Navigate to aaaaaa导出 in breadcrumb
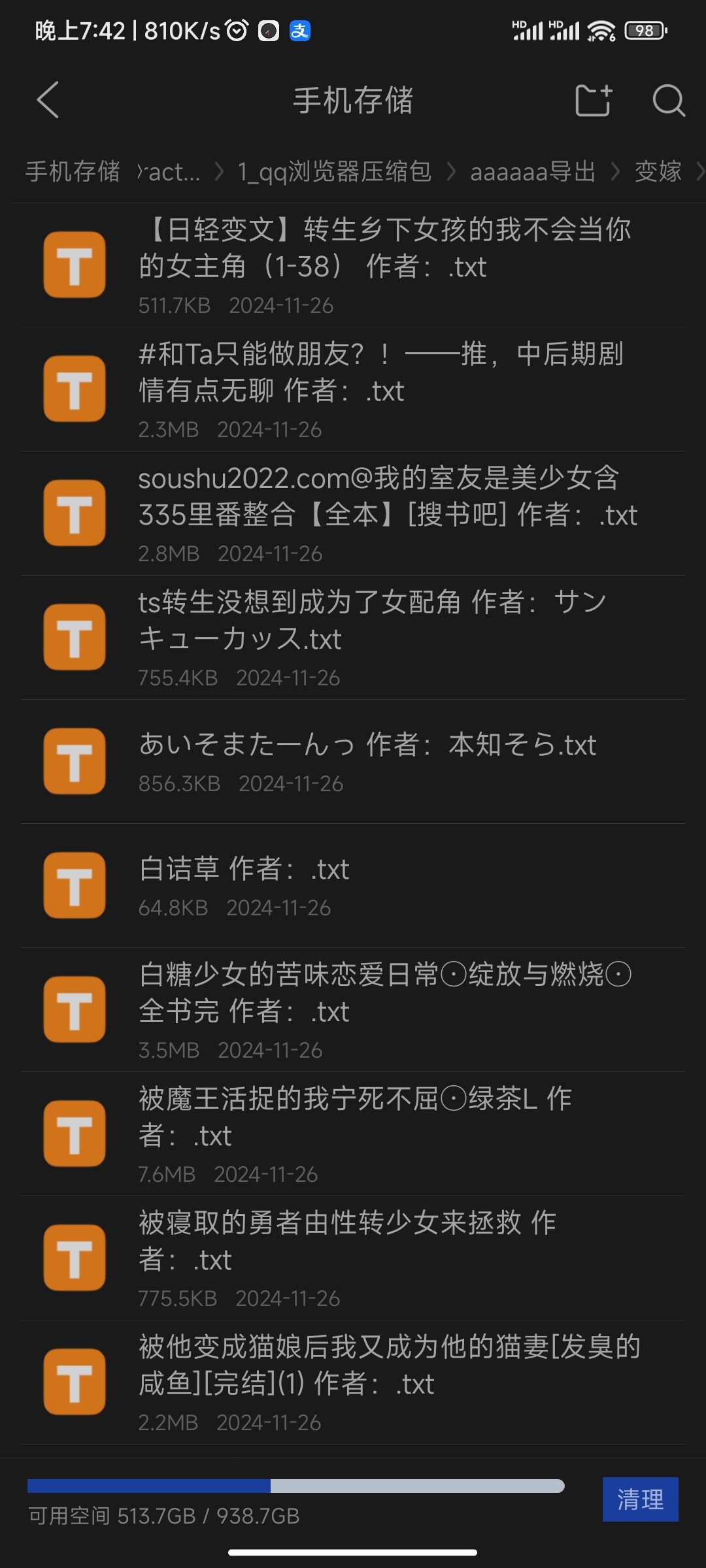Image resolution: width=706 pixels, height=1568 pixels. pyautogui.click(x=533, y=171)
